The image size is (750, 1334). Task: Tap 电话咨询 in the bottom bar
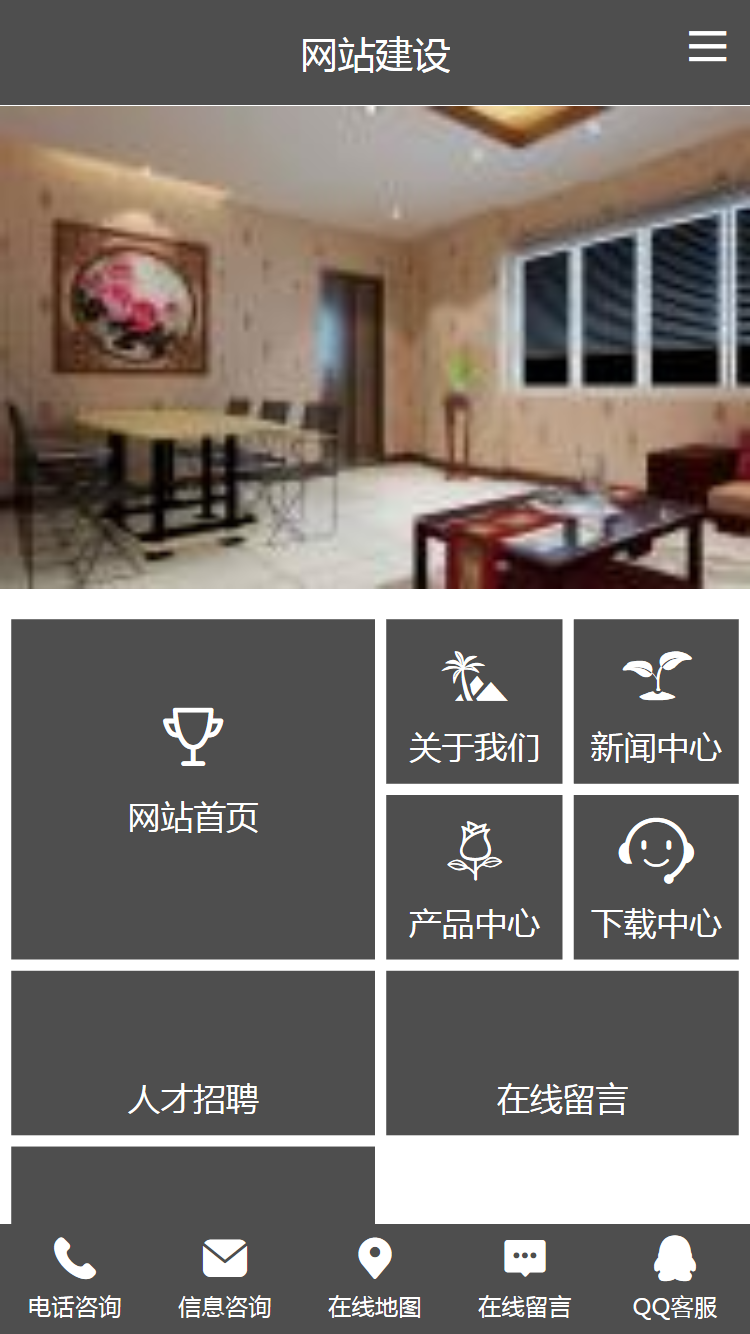coord(75,1278)
